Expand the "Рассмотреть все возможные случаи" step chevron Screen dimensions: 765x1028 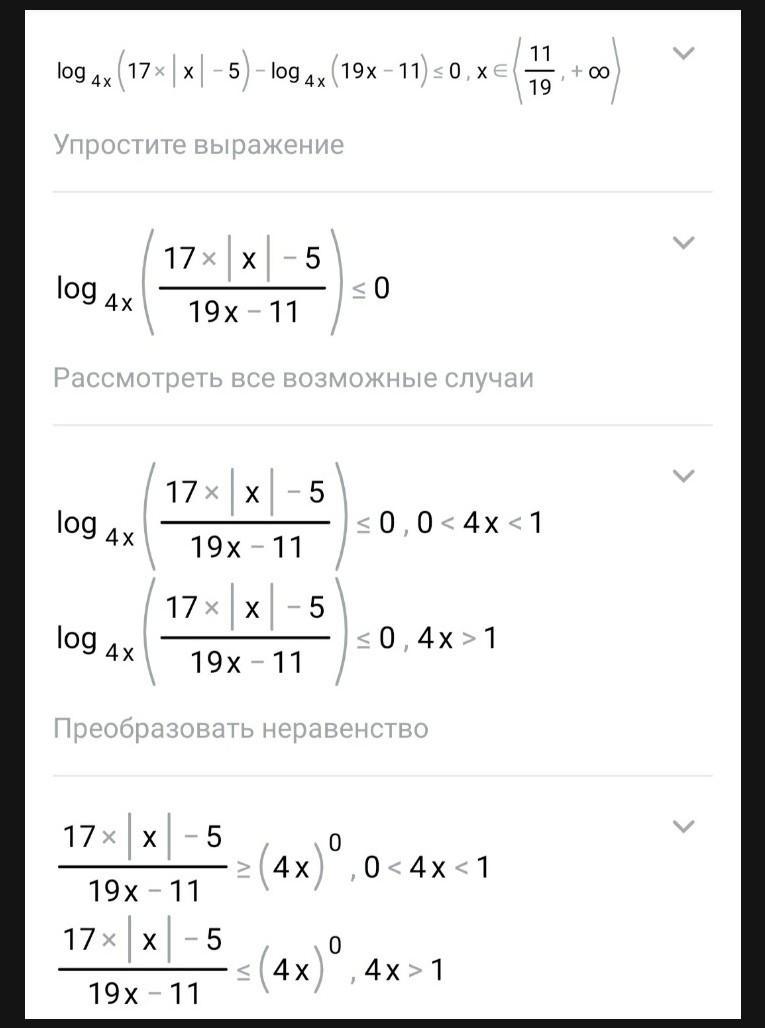(x=684, y=243)
